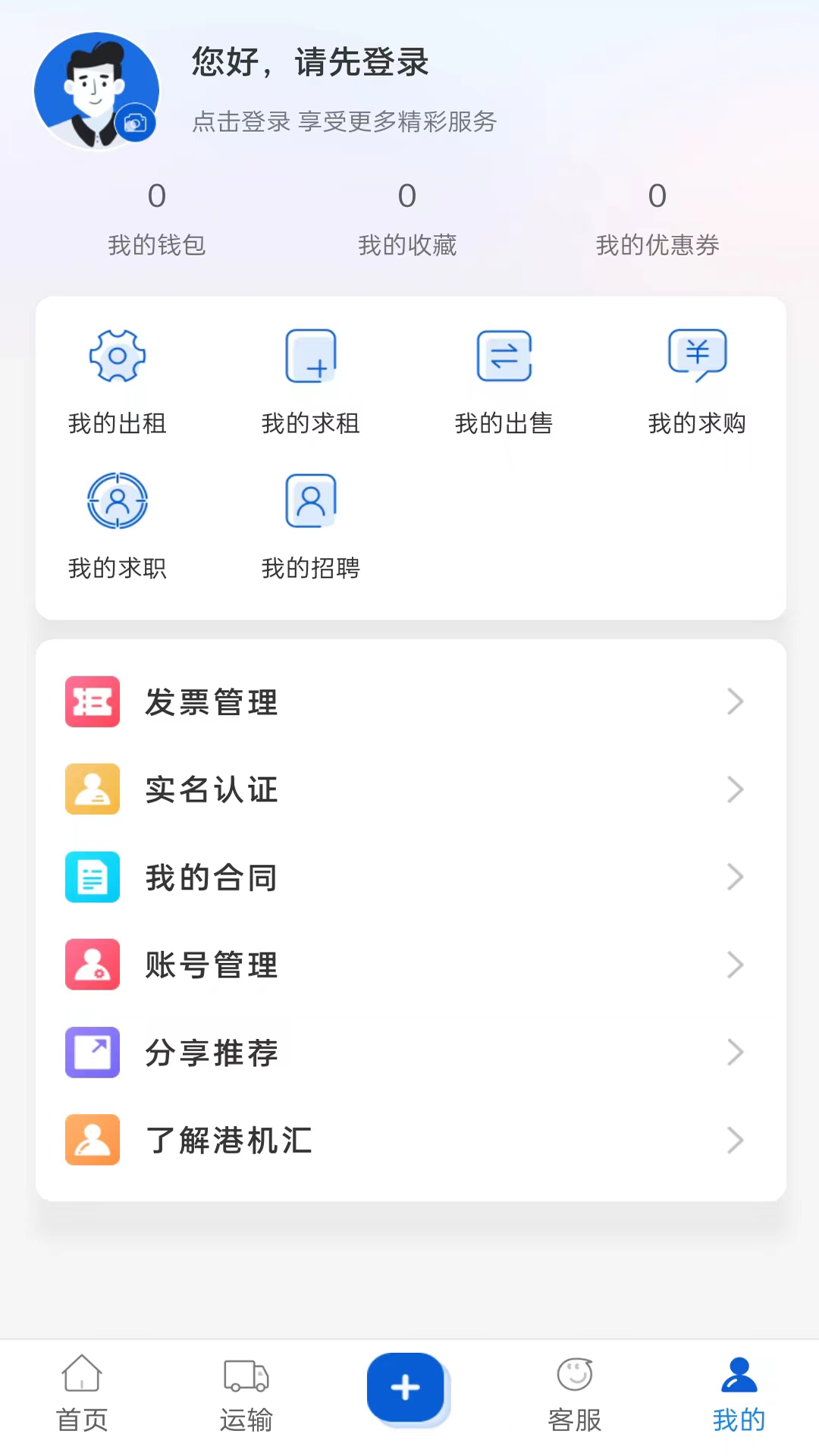Switch to the 运输 tab
The image size is (819, 1456).
click(246, 1395)
